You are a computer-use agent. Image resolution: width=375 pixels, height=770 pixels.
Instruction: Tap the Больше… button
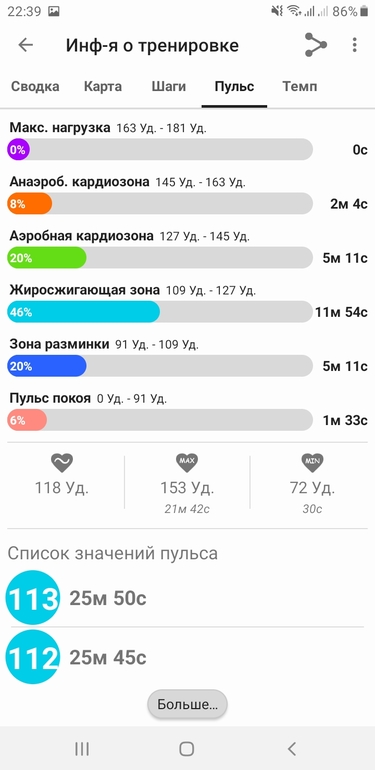click(188, 705)
